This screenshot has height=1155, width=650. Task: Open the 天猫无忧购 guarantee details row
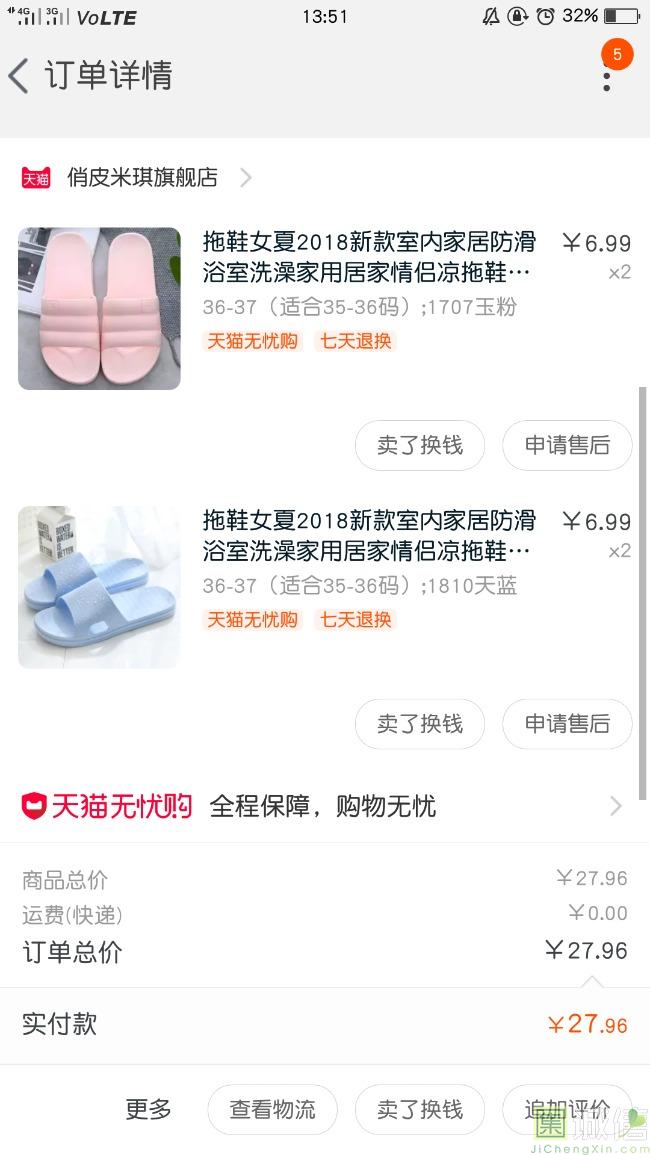click(x=325, y=806)
